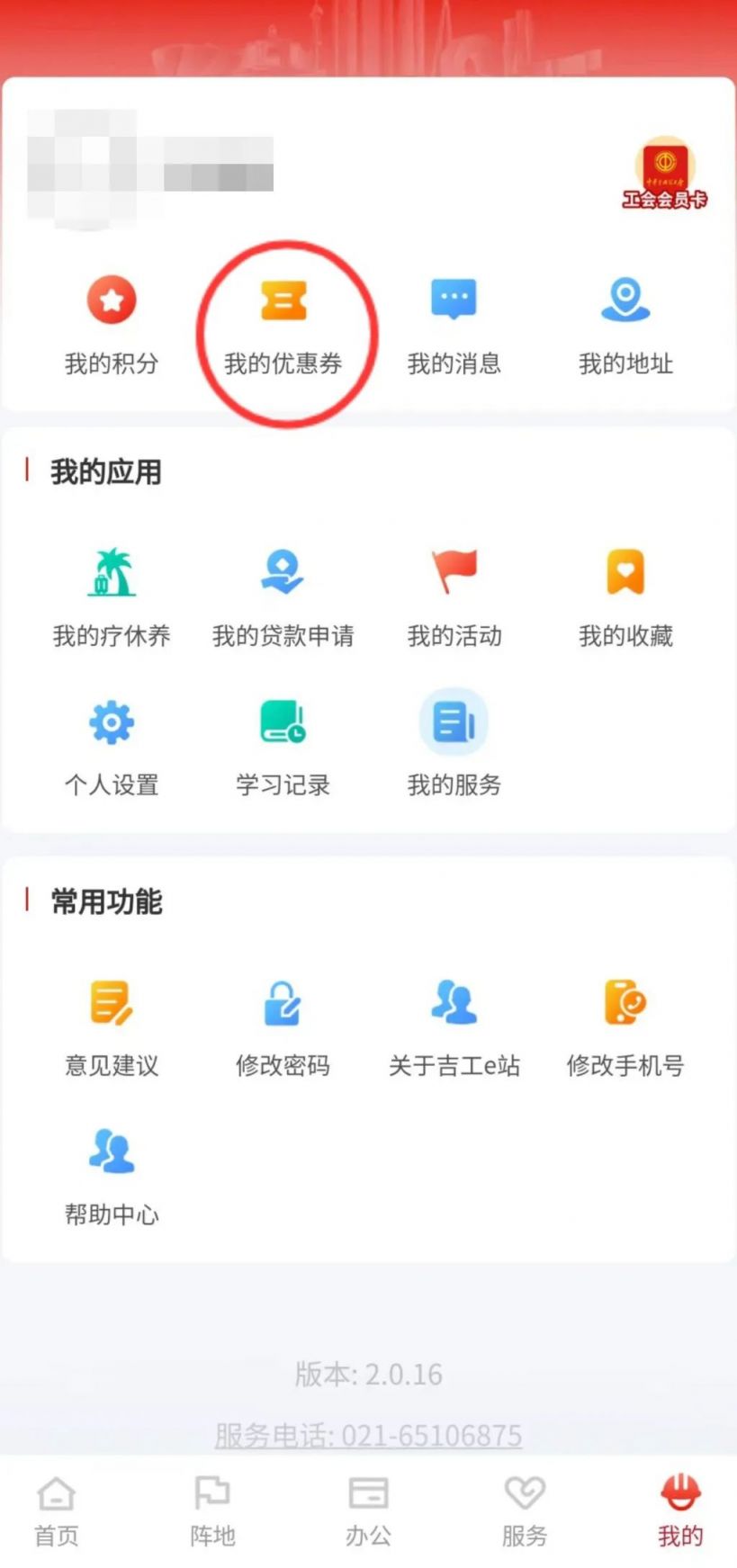The image size is (737, 1568).
Task: View 学习记录 study records
Action: [284, 747]
